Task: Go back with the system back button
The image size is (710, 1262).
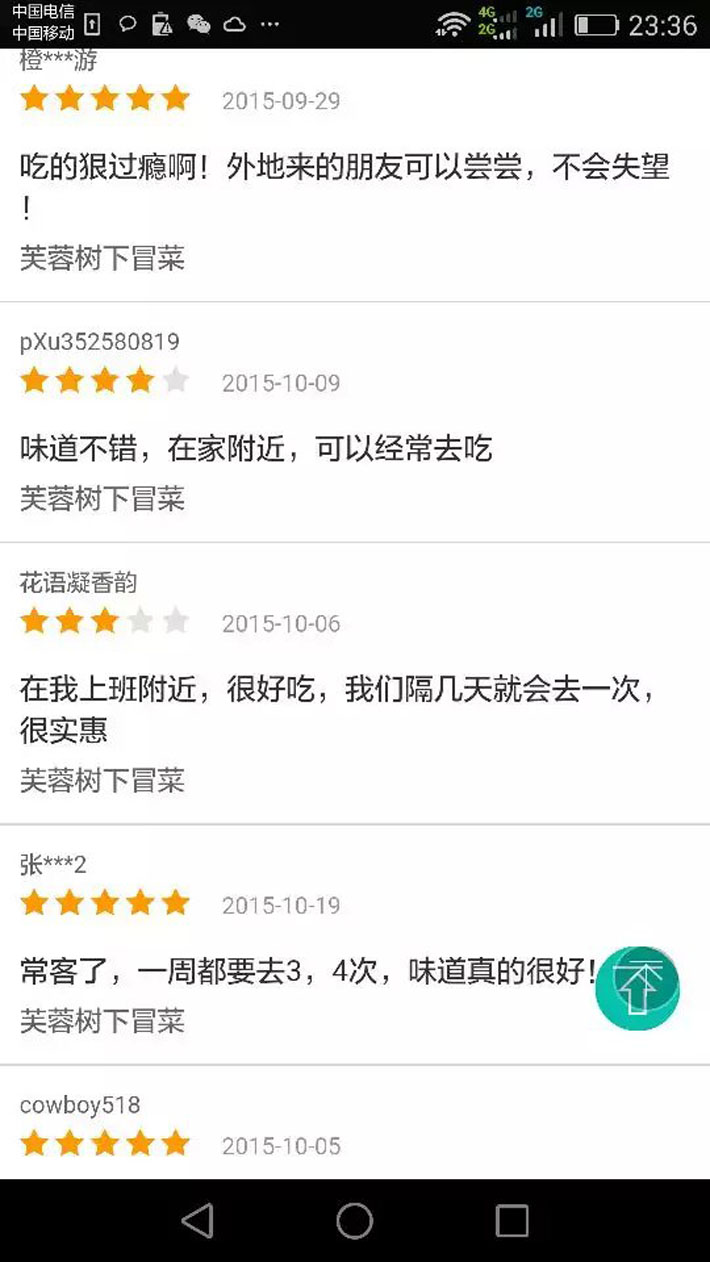Action: pos(198,1220)
